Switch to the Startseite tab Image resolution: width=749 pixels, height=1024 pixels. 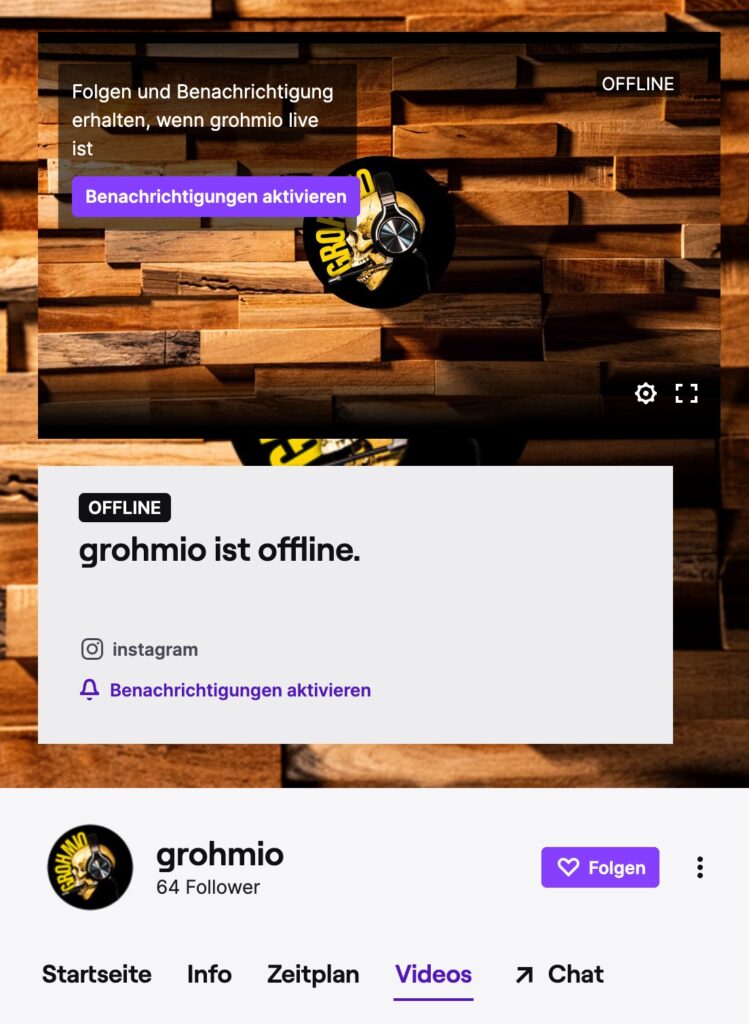click(97, 974)
